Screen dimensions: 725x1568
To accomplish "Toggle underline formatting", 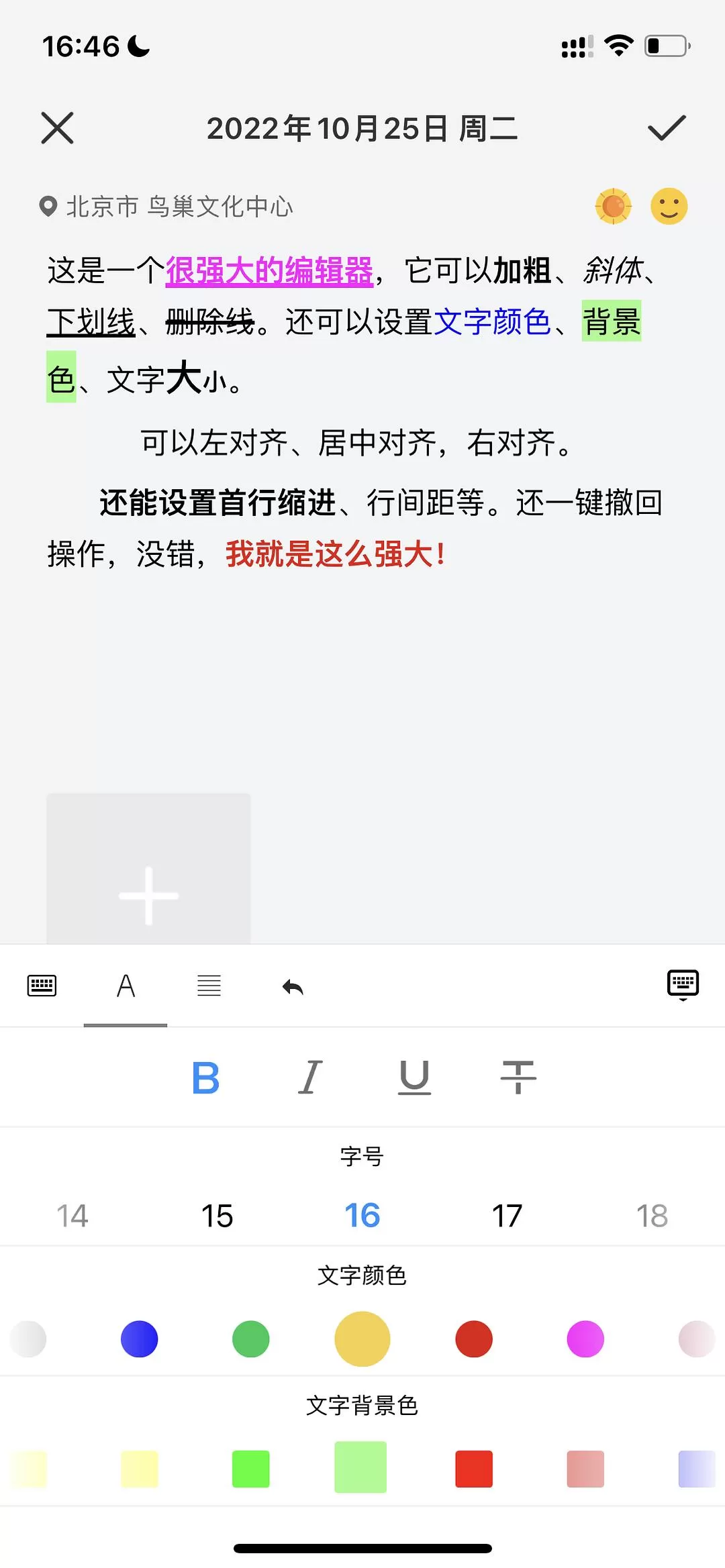I will 414,1078.
